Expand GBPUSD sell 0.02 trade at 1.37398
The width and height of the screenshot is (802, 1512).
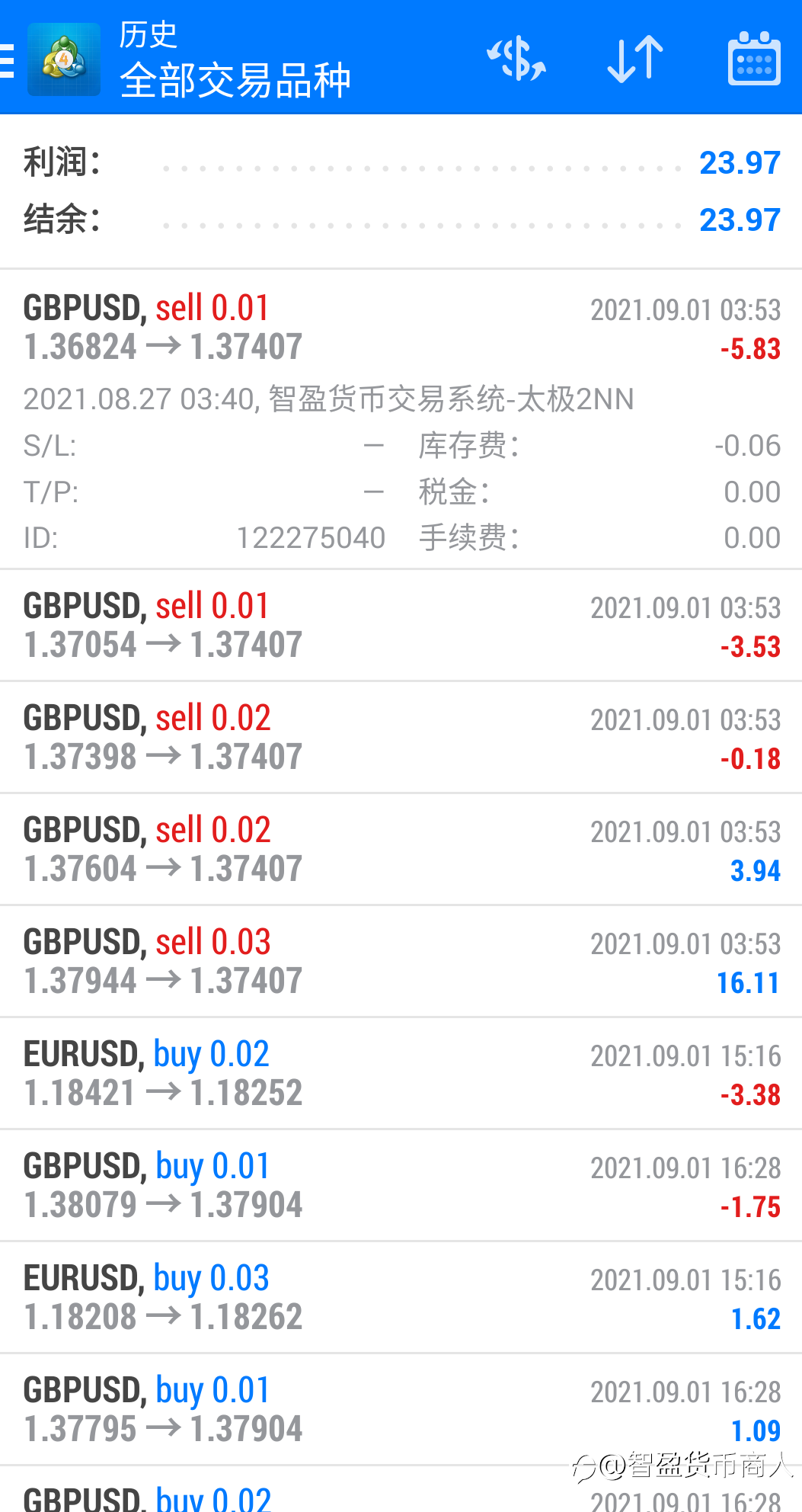(x=401, y=737)
